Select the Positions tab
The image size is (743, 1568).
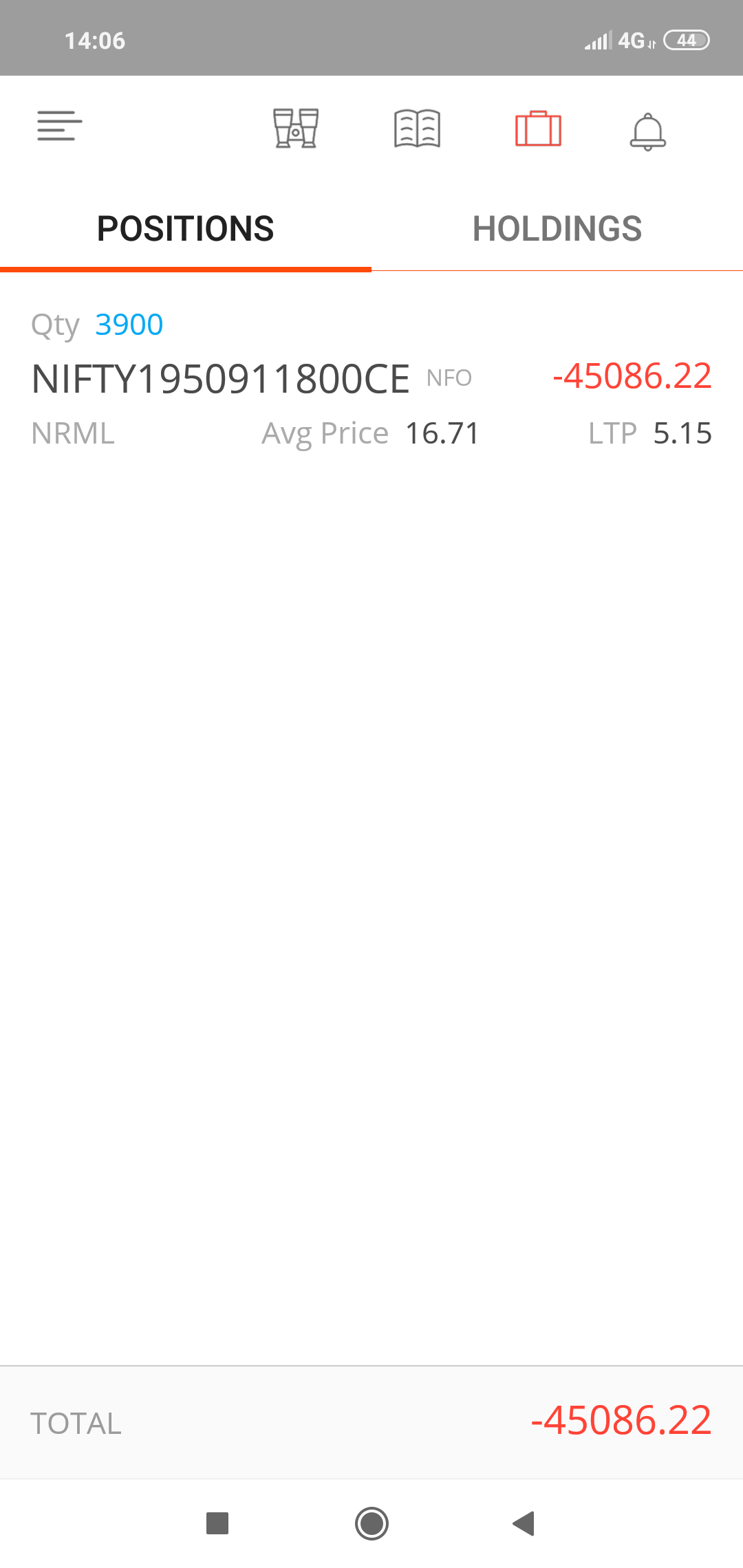(x=186, y=229)
